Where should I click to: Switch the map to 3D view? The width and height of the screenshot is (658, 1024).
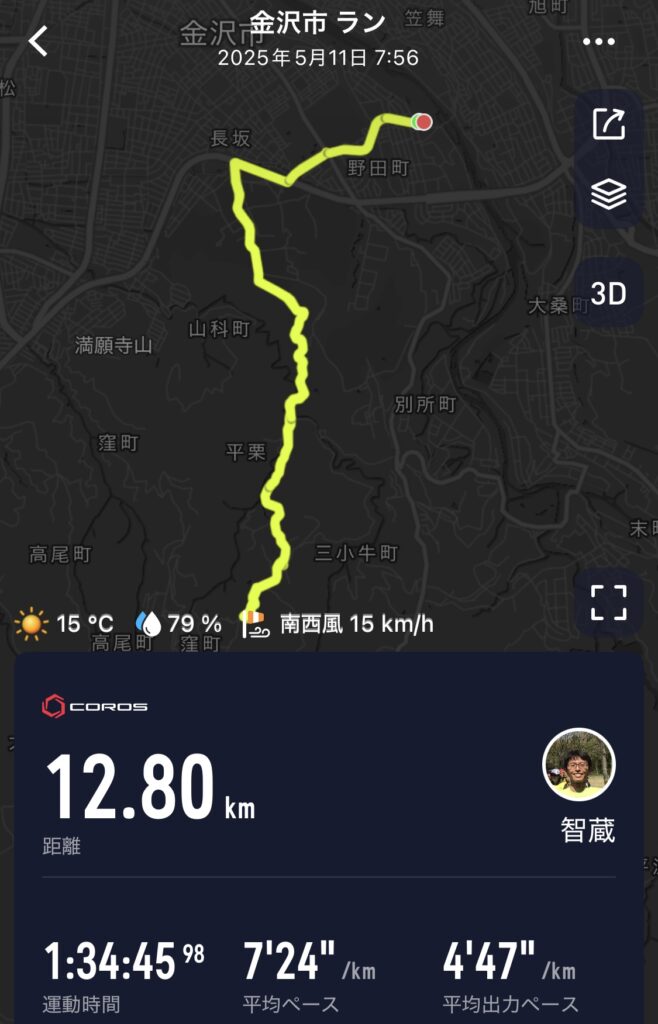coord(608,293)
